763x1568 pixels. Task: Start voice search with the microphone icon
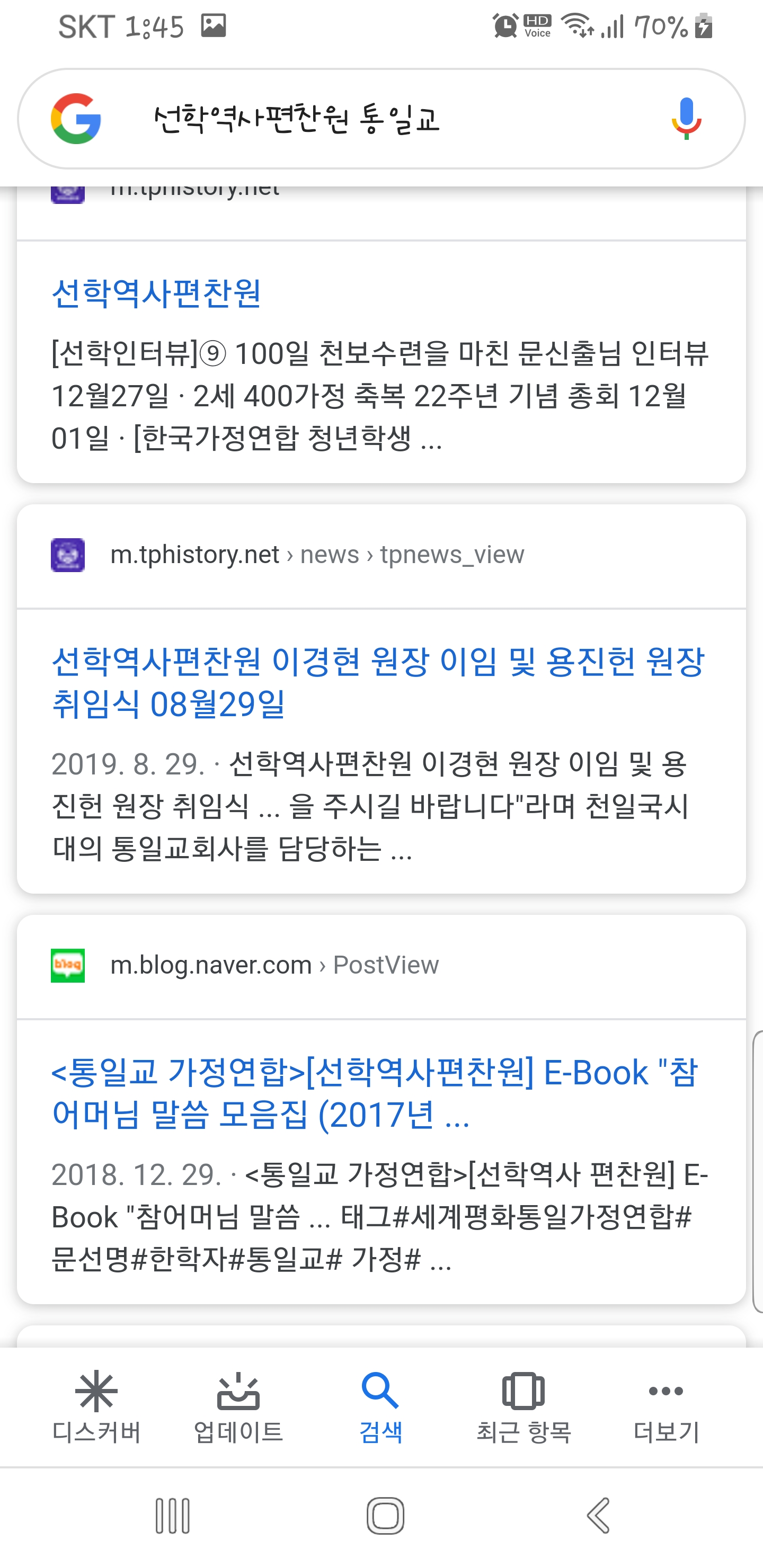pyautogui.click(x=686, y=119)
